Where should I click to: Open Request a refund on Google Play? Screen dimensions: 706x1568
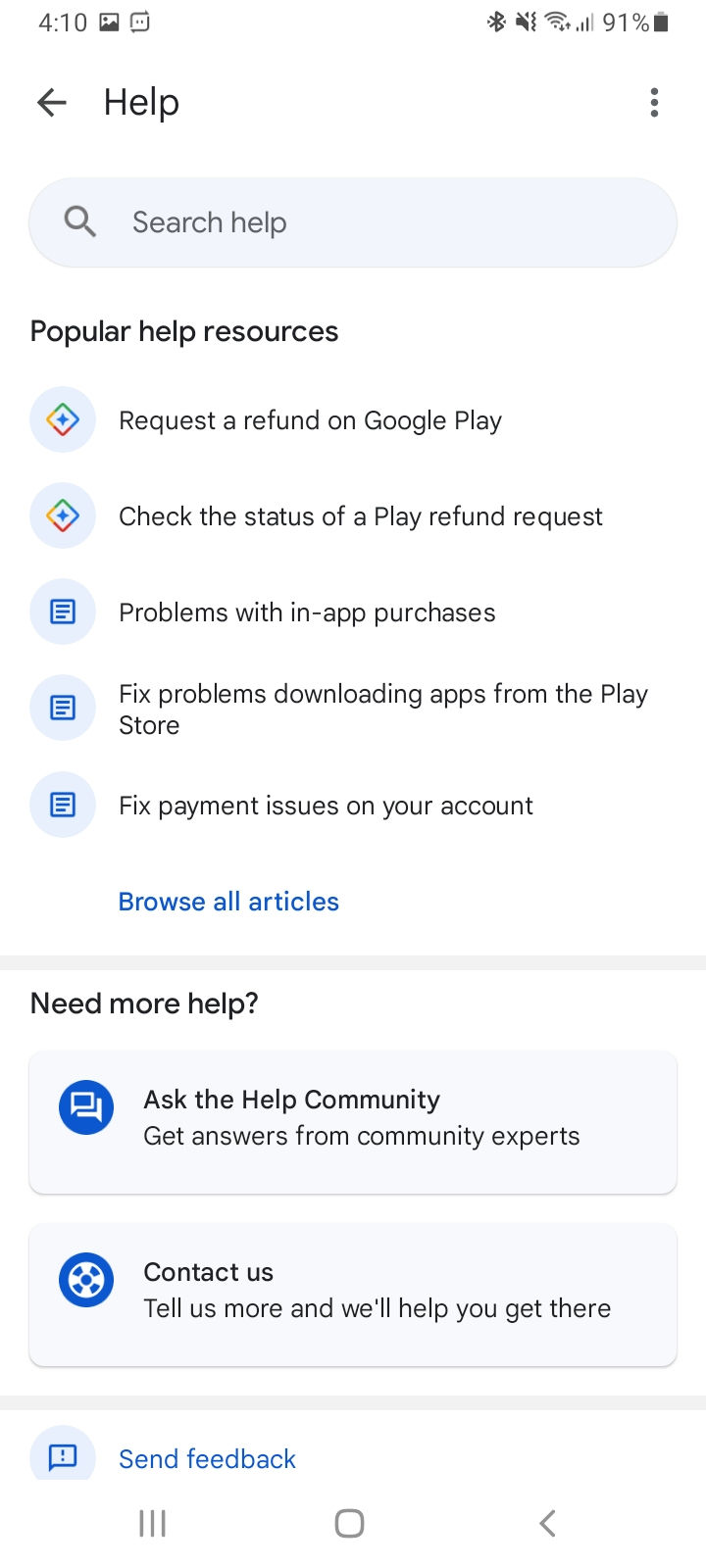tap(353, 420)
